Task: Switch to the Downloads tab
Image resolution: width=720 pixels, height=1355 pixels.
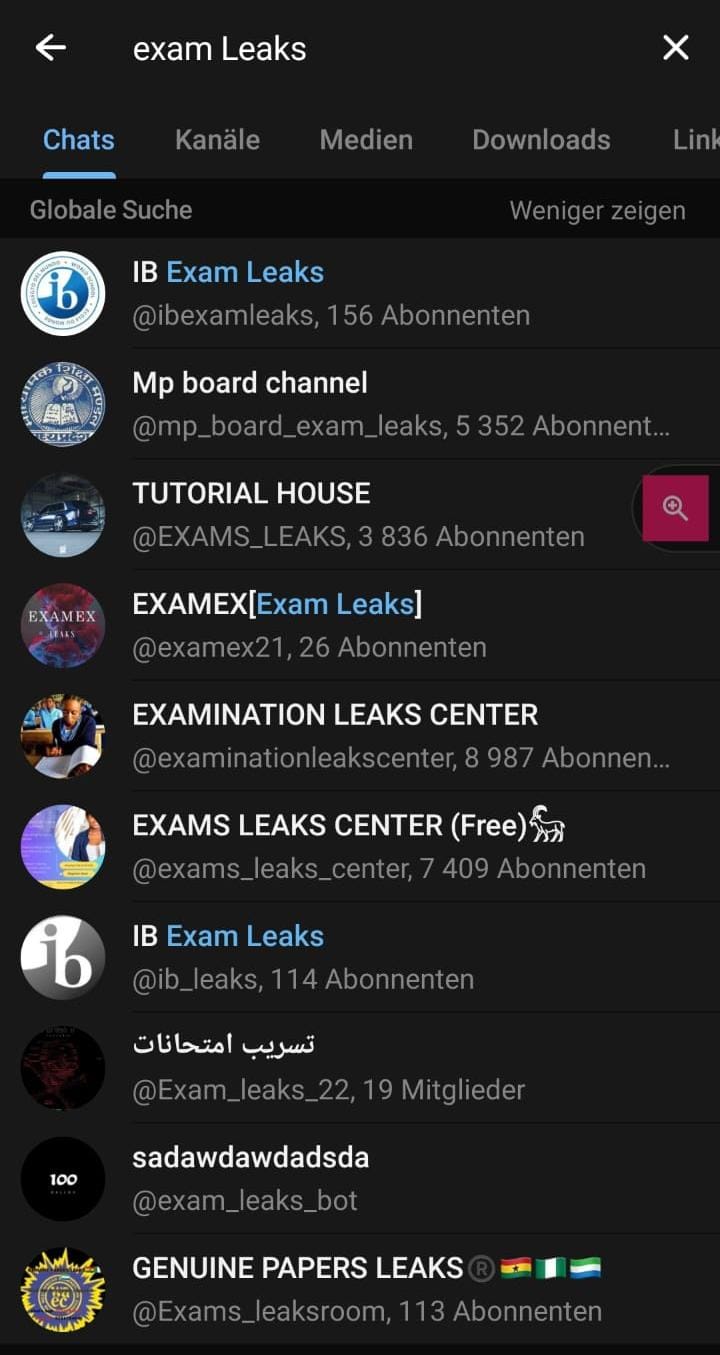Action: point(541,140)
